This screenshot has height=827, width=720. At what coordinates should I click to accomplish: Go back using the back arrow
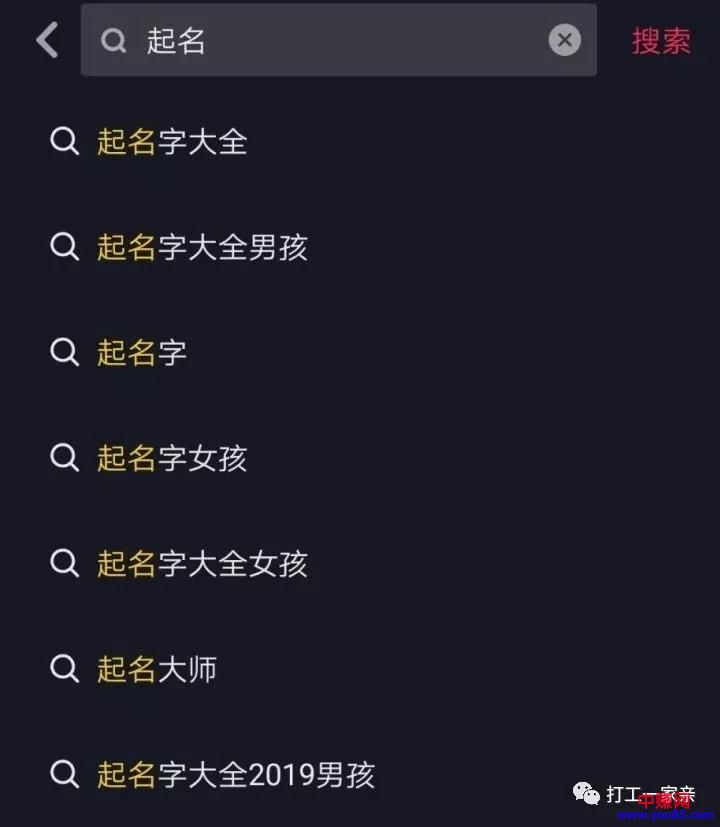(x=47, y=40)
